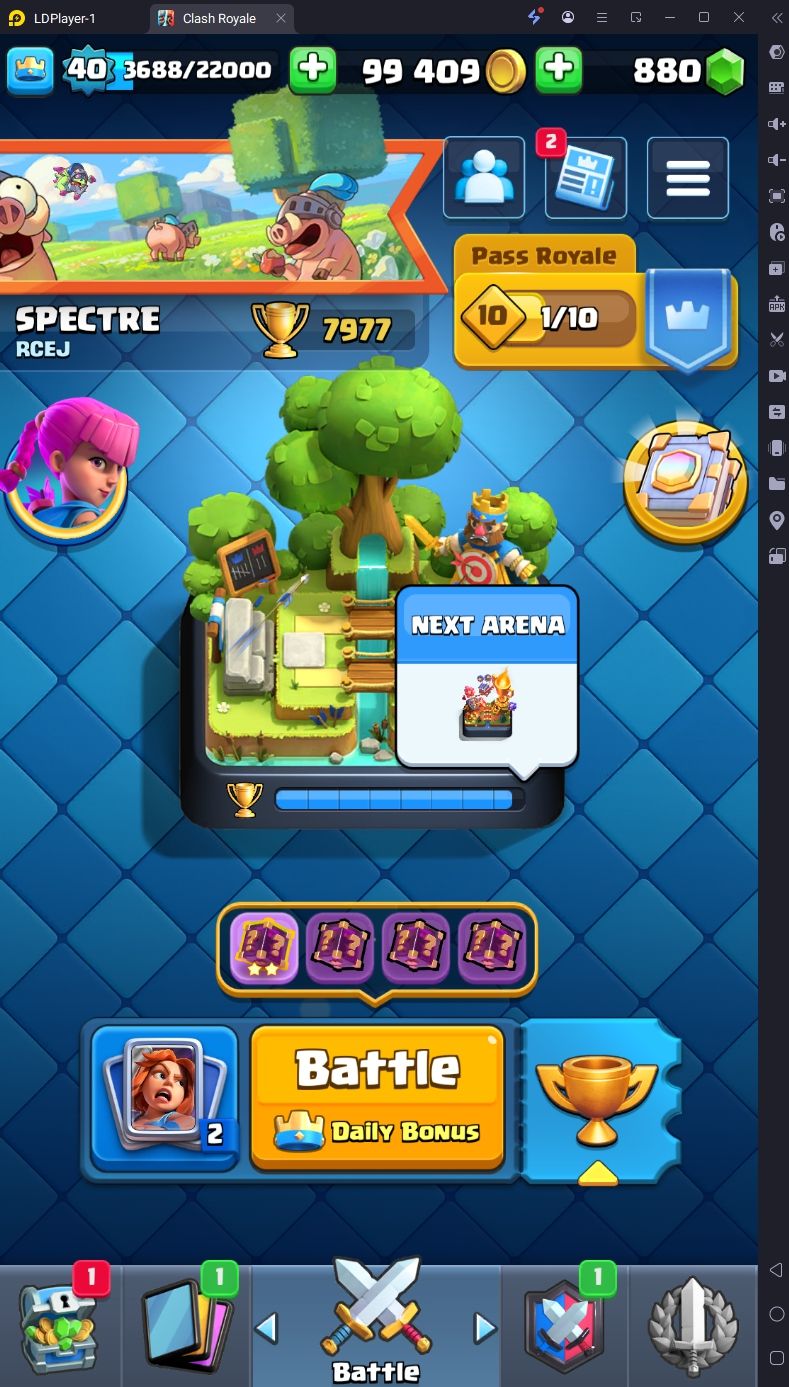
Task: Start a match with the Battle button
Action: (377, 1097)
